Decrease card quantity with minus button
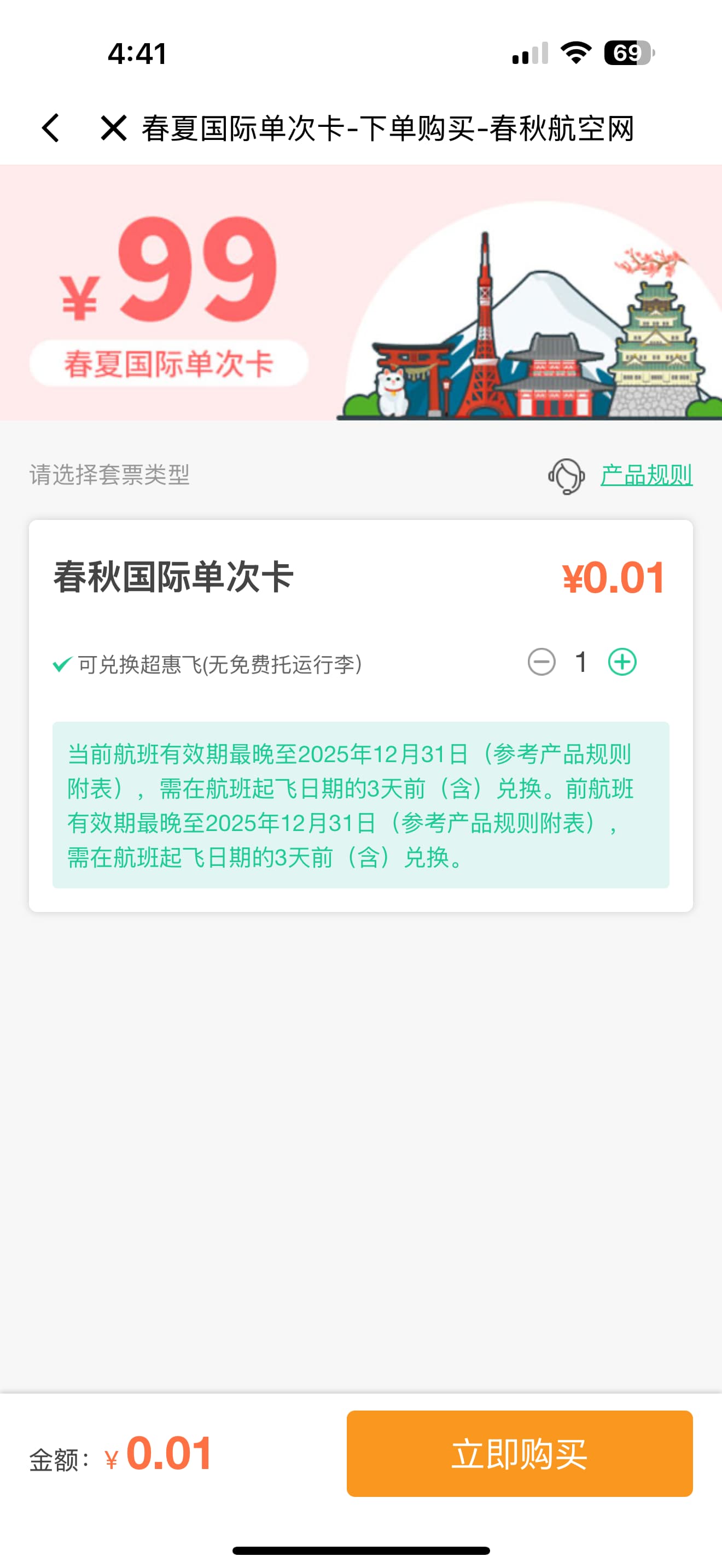 541,662
